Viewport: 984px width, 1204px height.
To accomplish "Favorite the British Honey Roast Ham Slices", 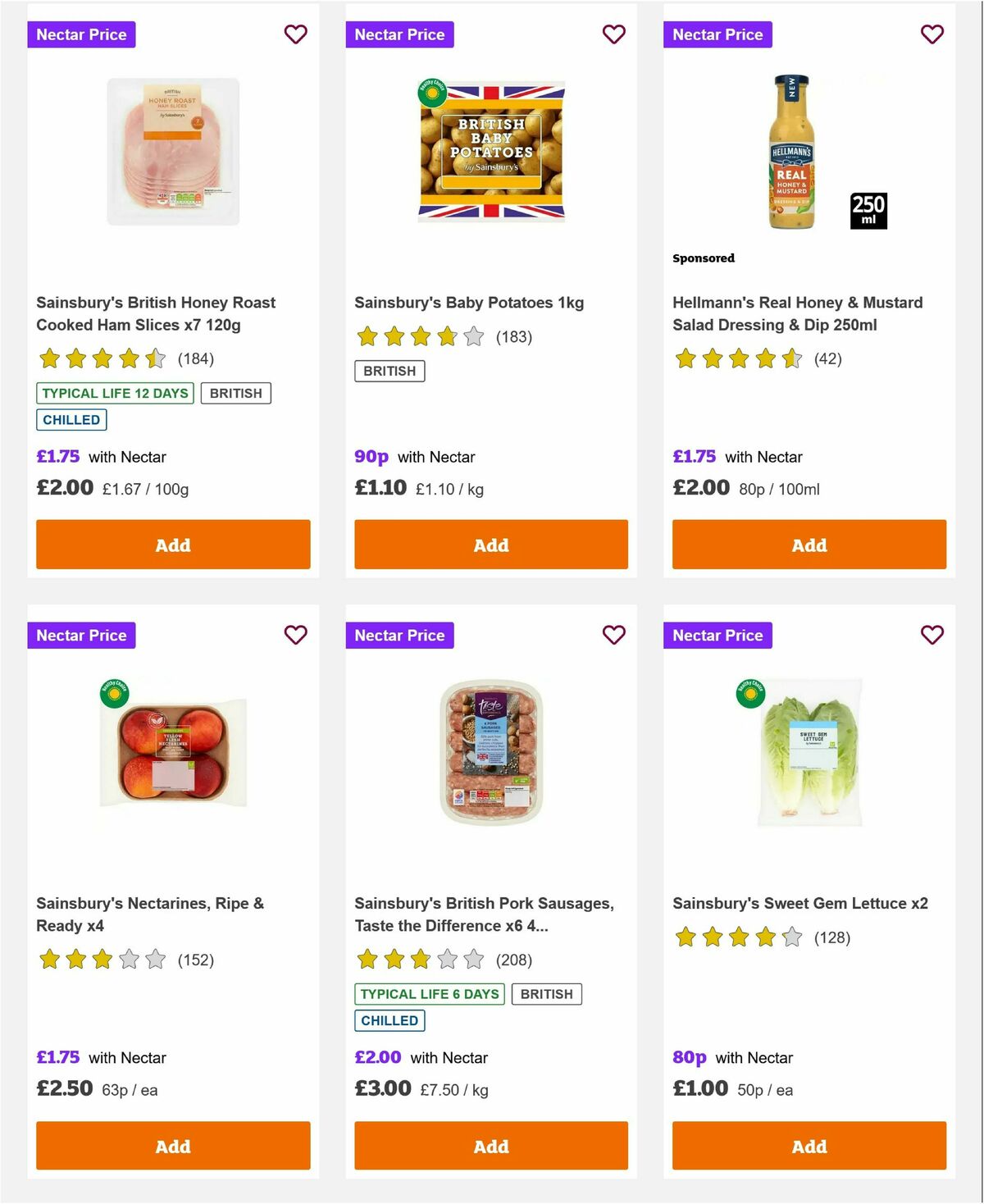I will pyautogui.click(x=295, y=34).
